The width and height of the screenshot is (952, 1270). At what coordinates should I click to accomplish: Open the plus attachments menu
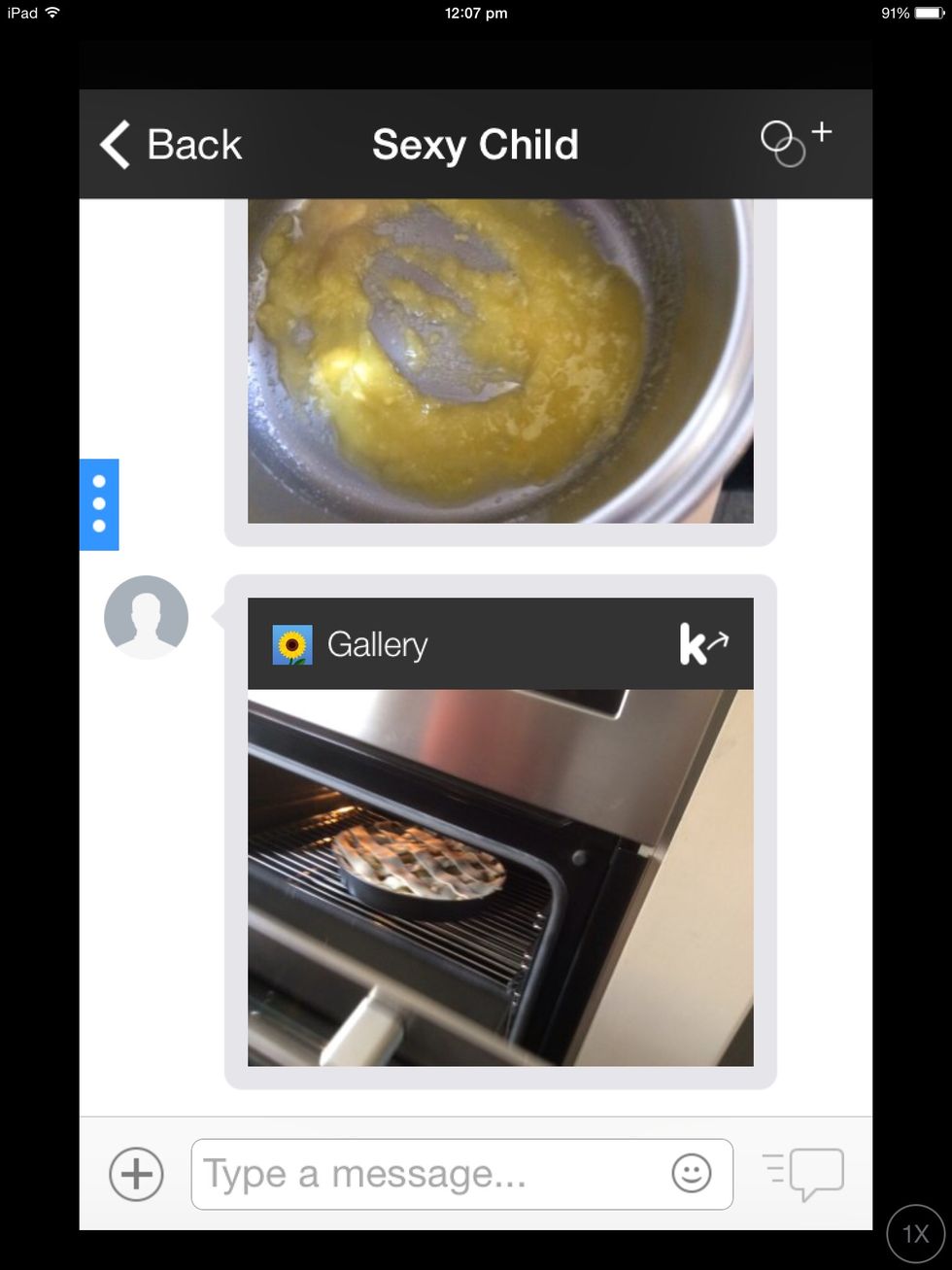136,1174
